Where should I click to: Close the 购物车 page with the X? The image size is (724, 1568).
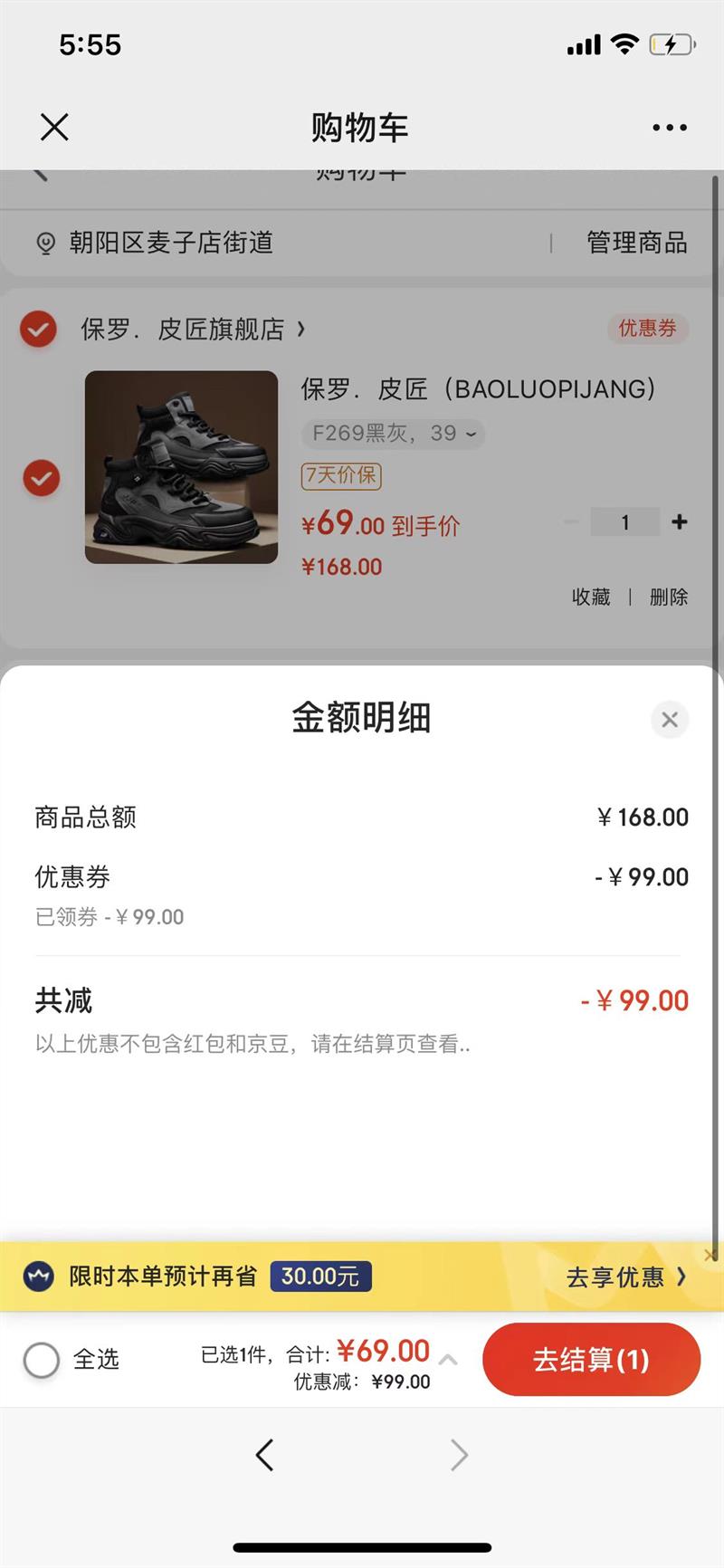54,128
